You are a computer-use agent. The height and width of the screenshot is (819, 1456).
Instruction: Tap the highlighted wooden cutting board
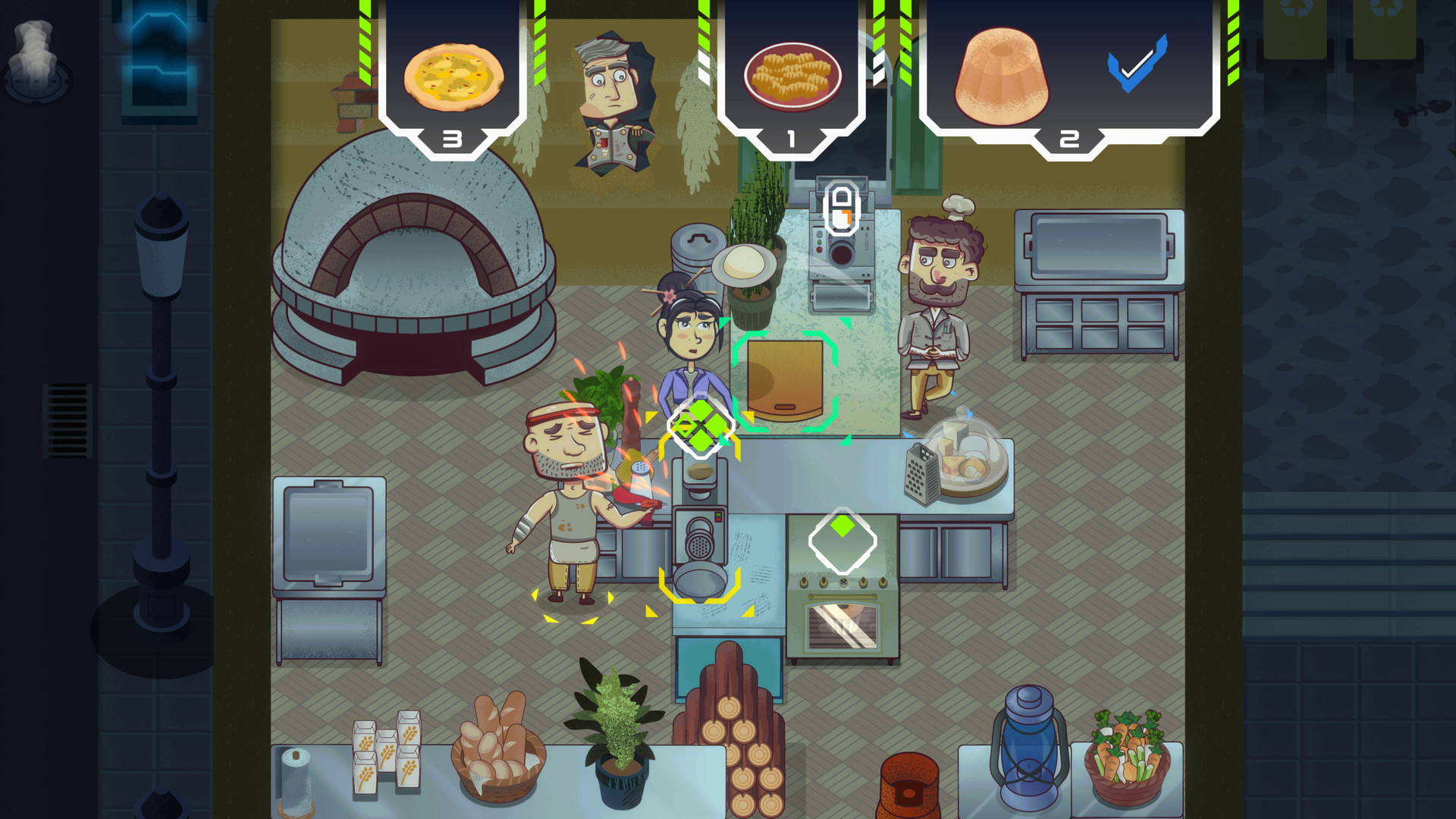[x=785, y=380]
